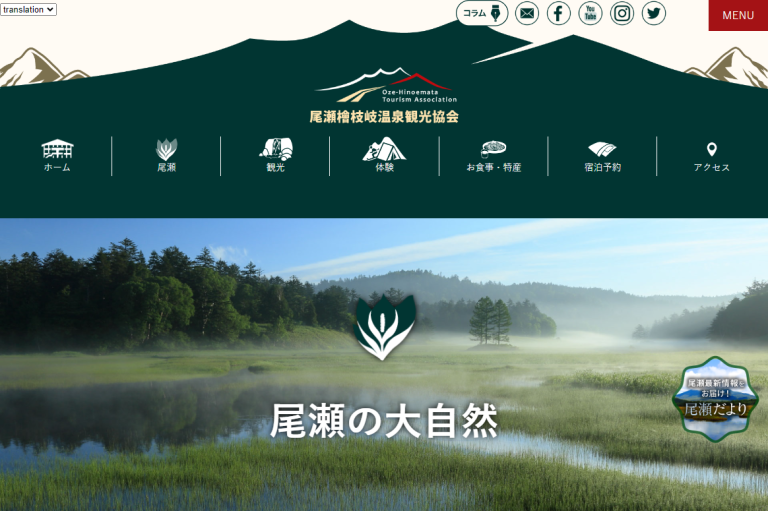
Task: Open the 尾瀬だより latest news badge
Action: coord(713,398)
